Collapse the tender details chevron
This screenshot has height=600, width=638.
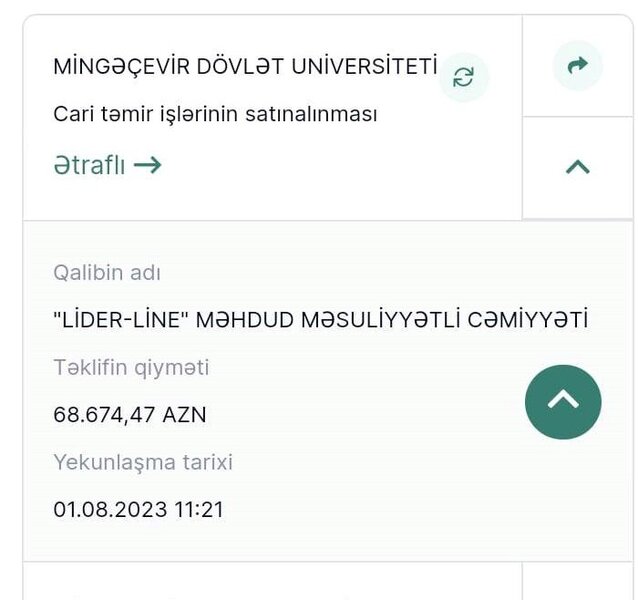578,168
